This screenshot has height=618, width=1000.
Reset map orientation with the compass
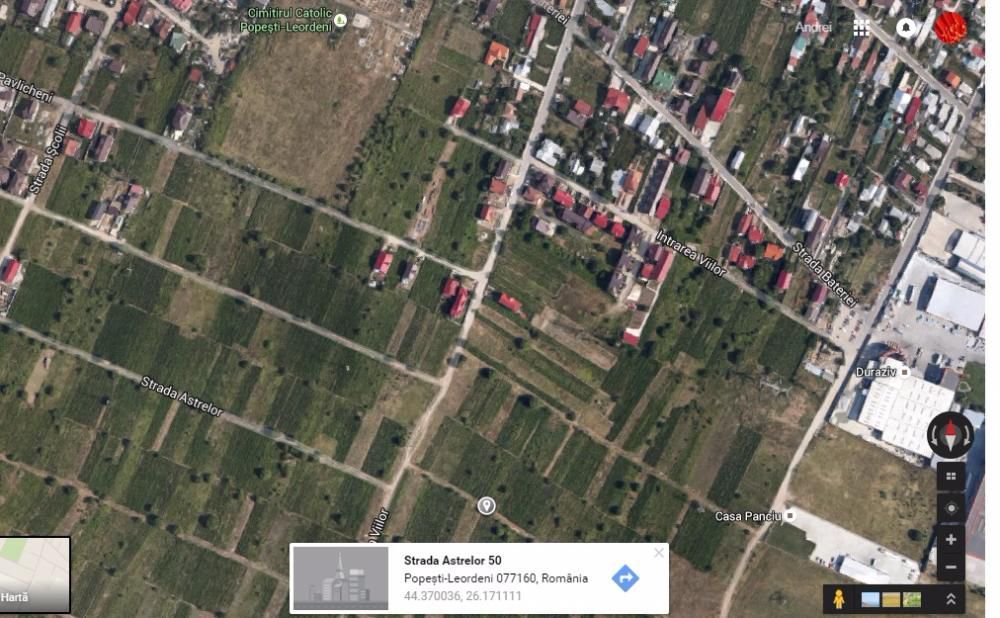tap(949, 435)
